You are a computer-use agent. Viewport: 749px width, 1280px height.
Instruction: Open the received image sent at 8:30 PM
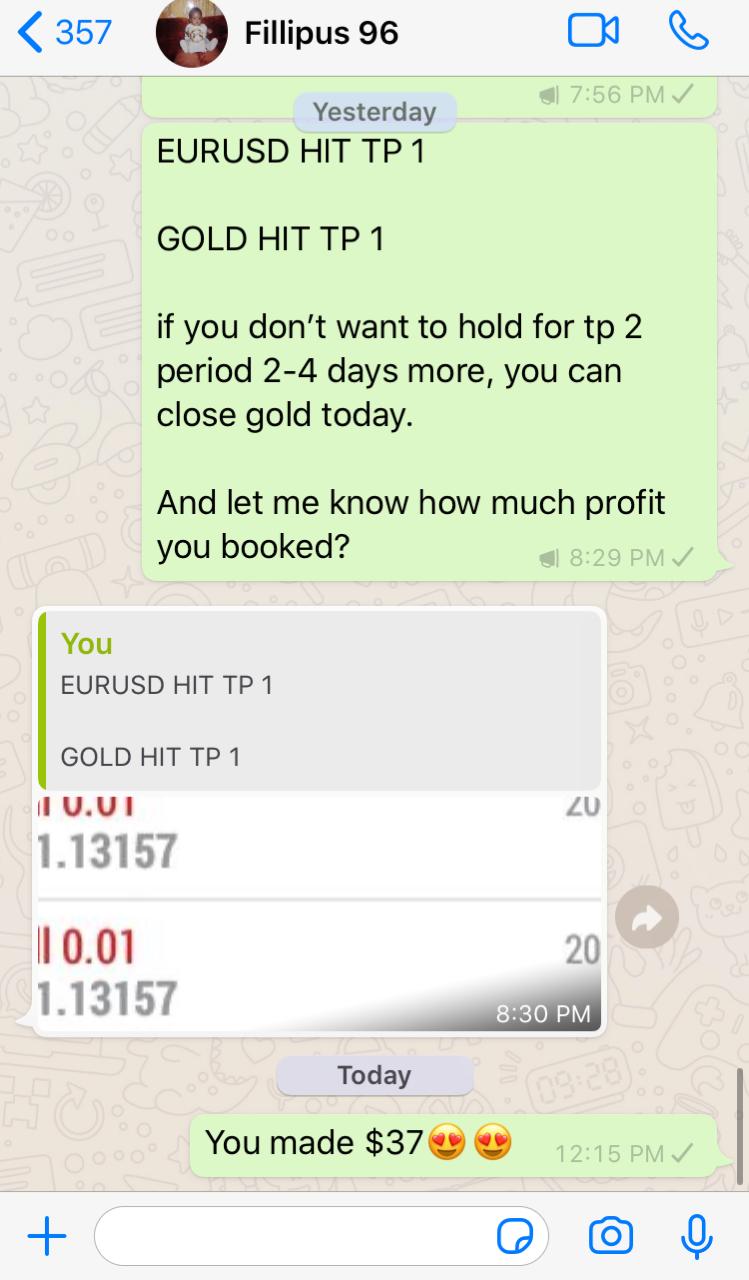pos(320,912)
